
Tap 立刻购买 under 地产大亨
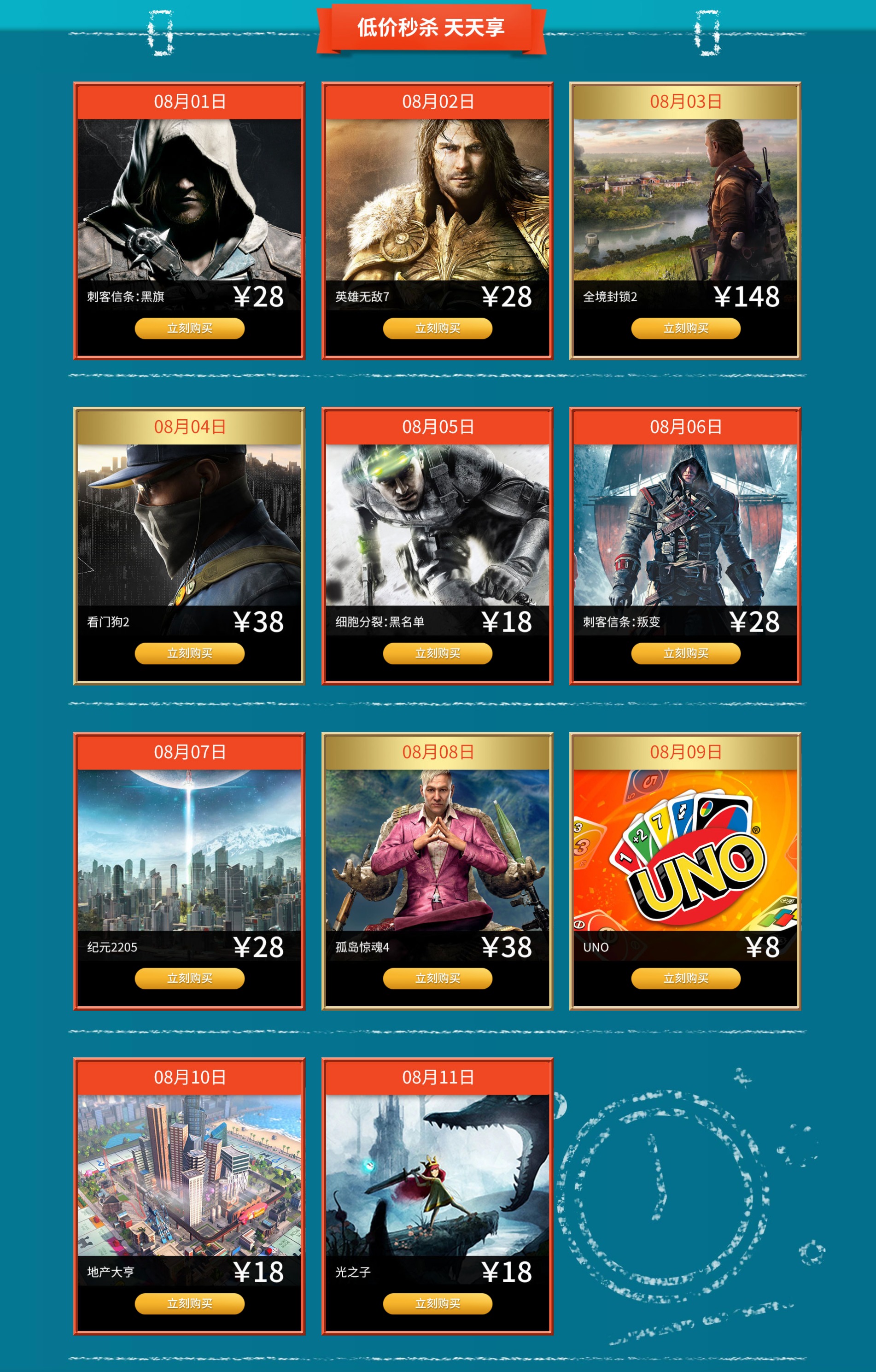[x=189, y=1303]
